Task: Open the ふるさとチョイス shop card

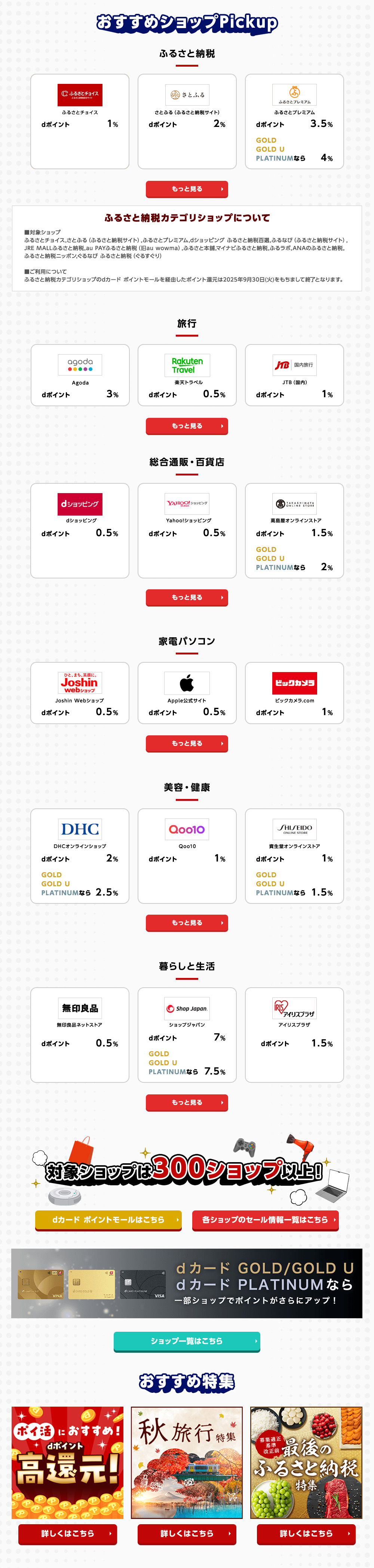Action: [x=80, y=121]
